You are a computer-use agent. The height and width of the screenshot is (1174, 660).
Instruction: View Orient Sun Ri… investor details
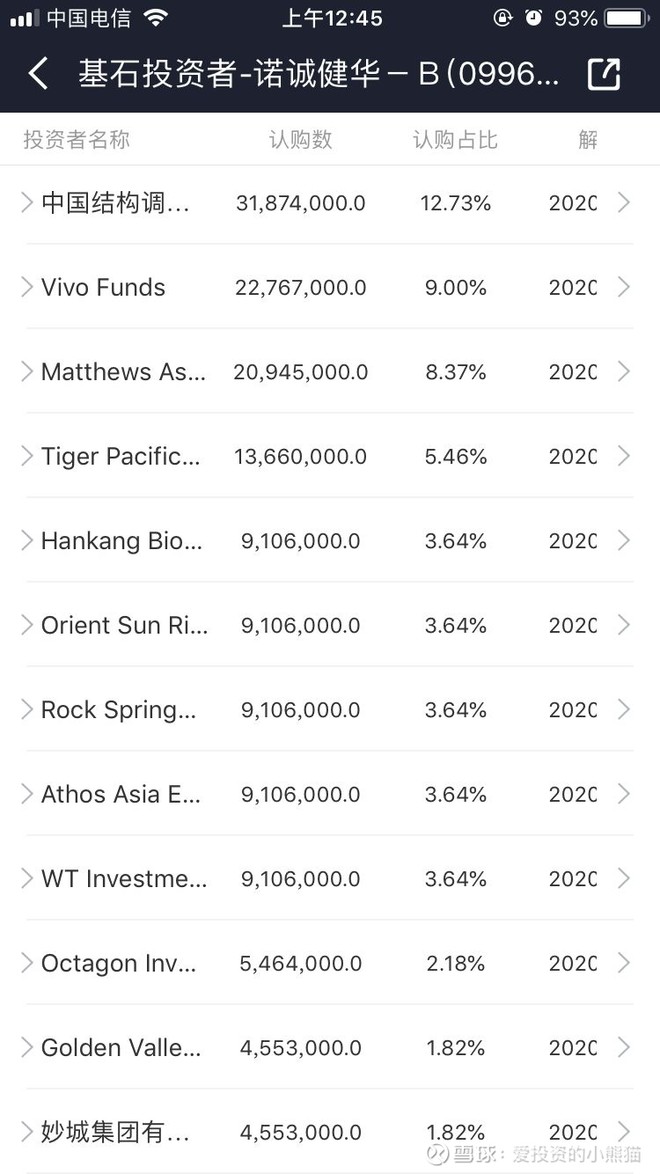[x=124, y=626]
